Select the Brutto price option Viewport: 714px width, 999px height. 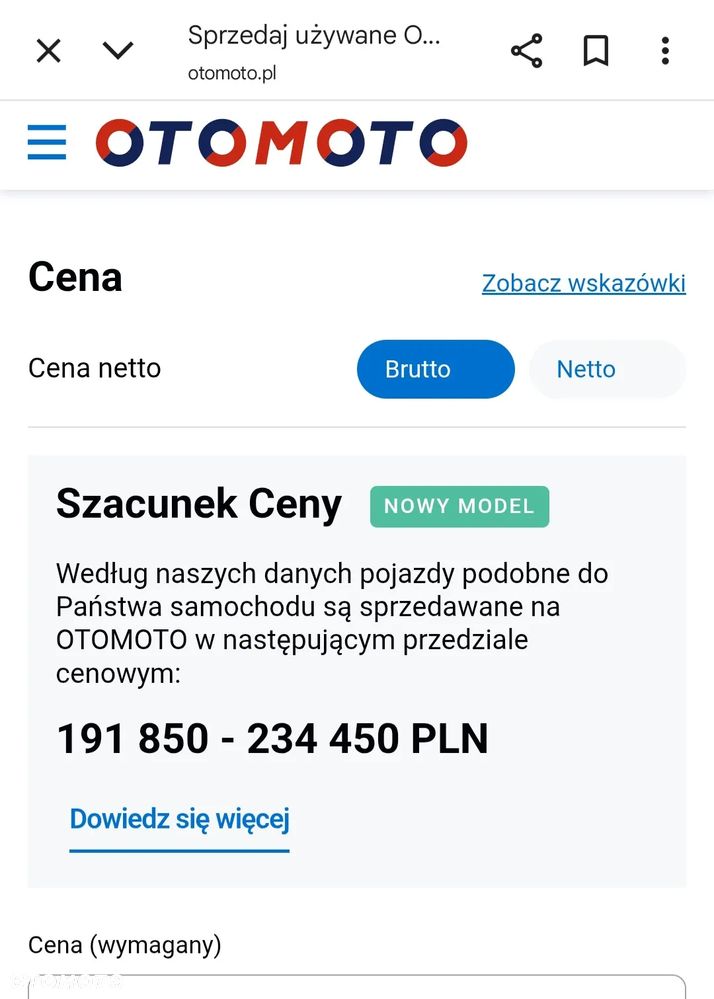(435, 369)
